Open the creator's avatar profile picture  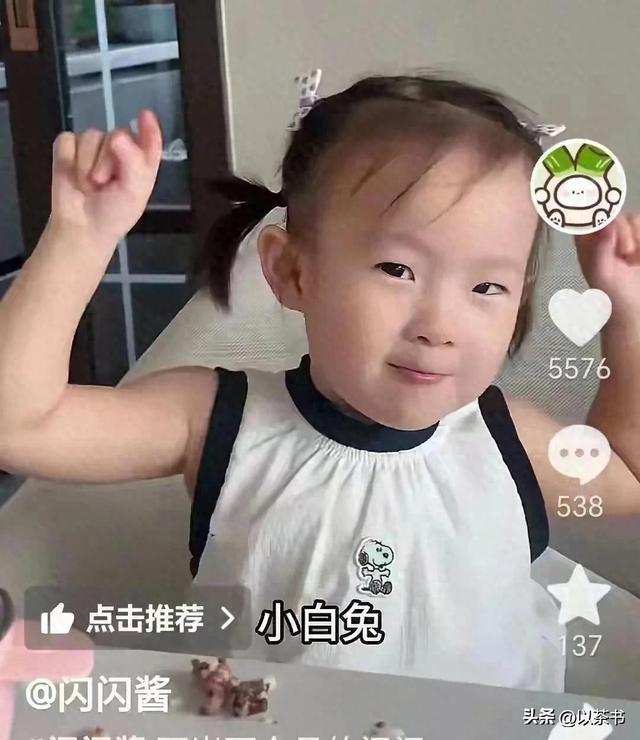(577, 186)
